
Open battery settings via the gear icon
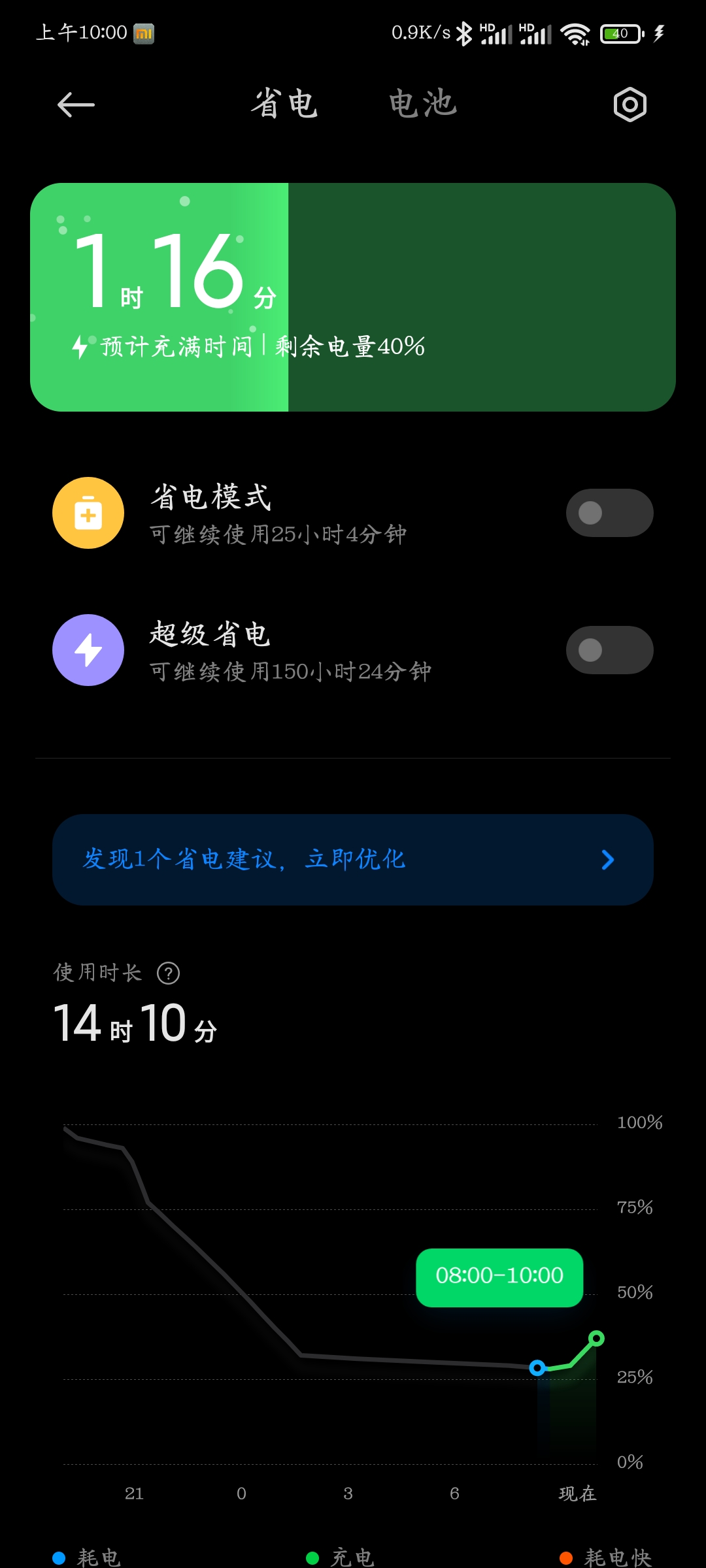coord(630,105)
